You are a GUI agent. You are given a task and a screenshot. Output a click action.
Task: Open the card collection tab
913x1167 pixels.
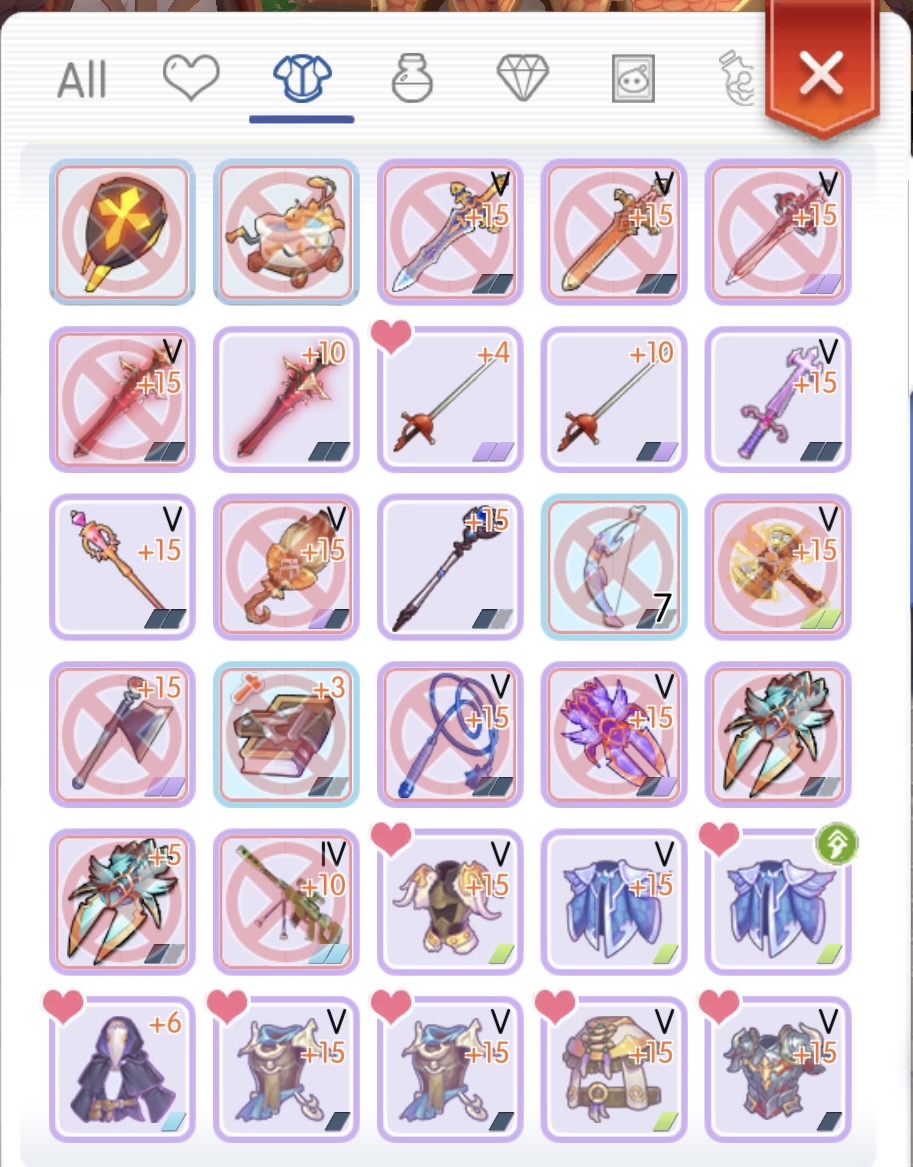click(x=633, y=78)
